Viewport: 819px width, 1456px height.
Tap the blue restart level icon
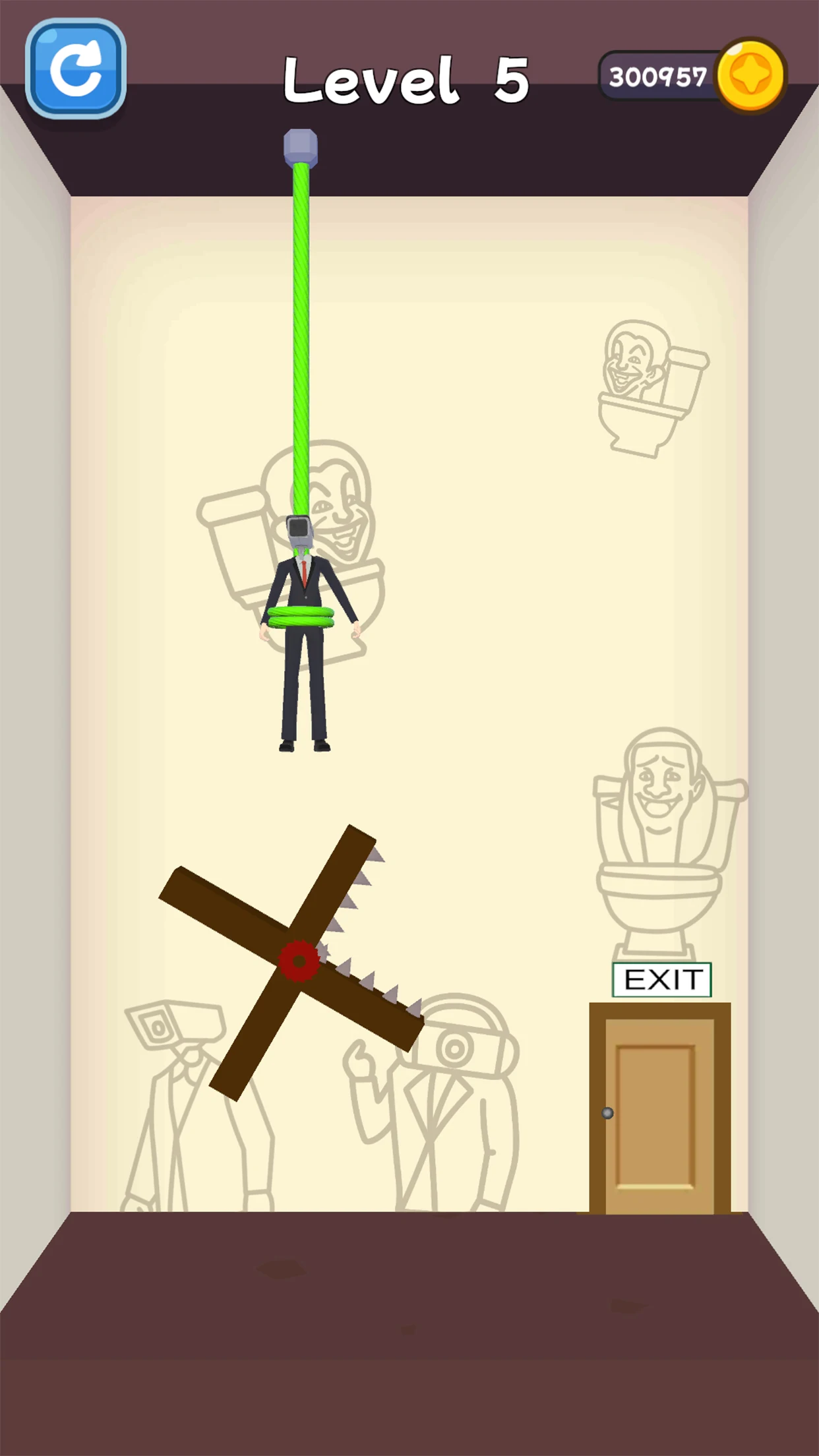pyautogui.click(x=77, y=74)
